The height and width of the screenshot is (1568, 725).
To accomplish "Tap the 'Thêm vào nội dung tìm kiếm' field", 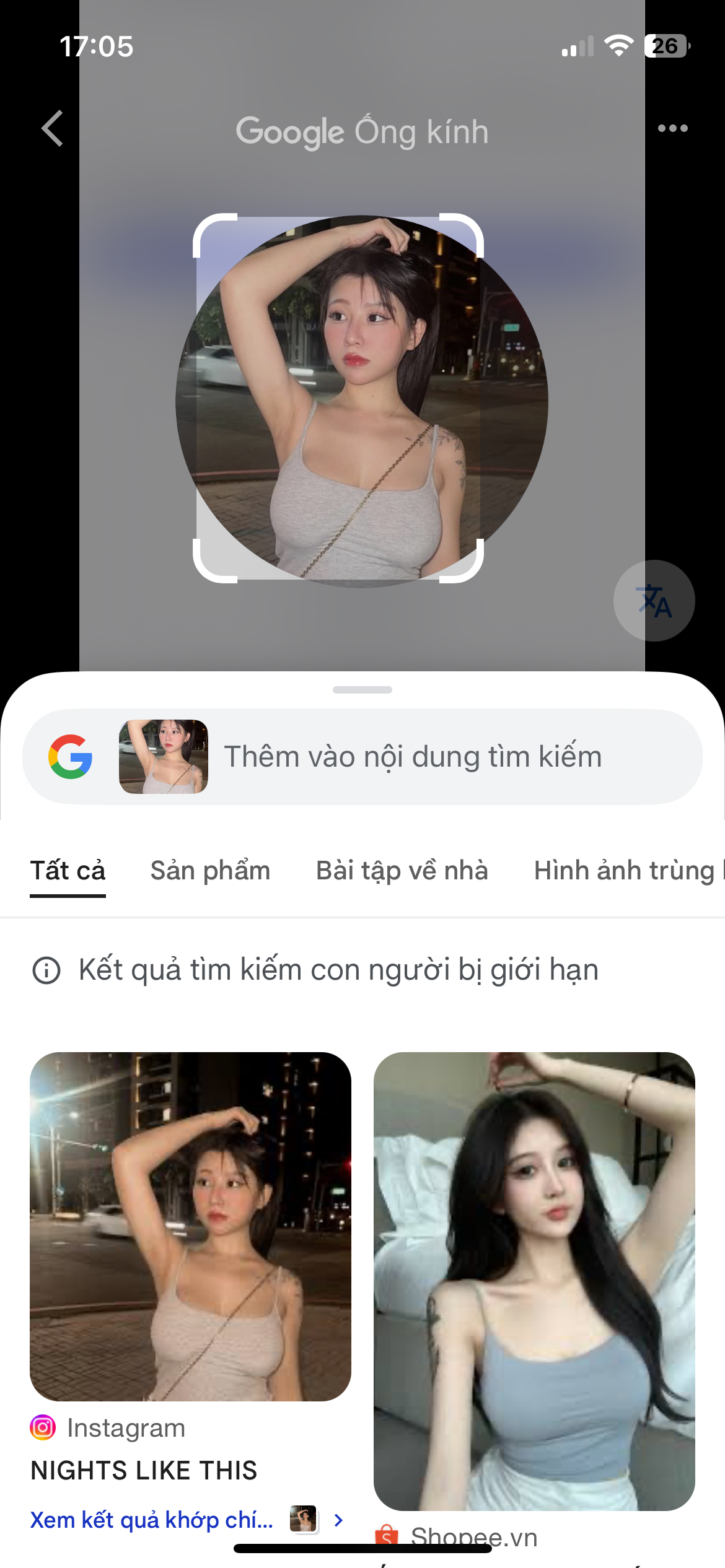I will pyautogui.click(x=413, y=757).
